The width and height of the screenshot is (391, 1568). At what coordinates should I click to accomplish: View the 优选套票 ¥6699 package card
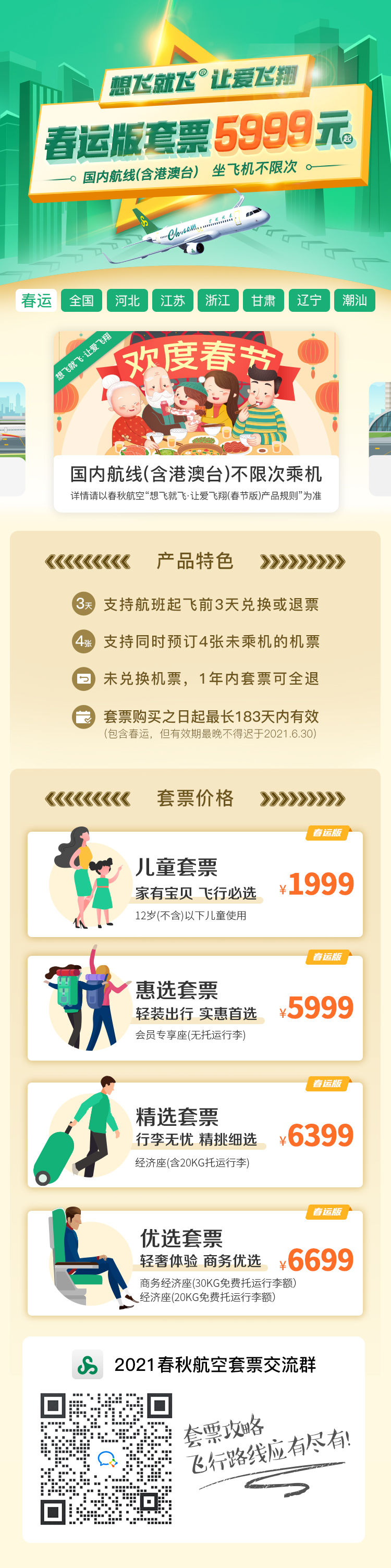(x=195, y=1262)
